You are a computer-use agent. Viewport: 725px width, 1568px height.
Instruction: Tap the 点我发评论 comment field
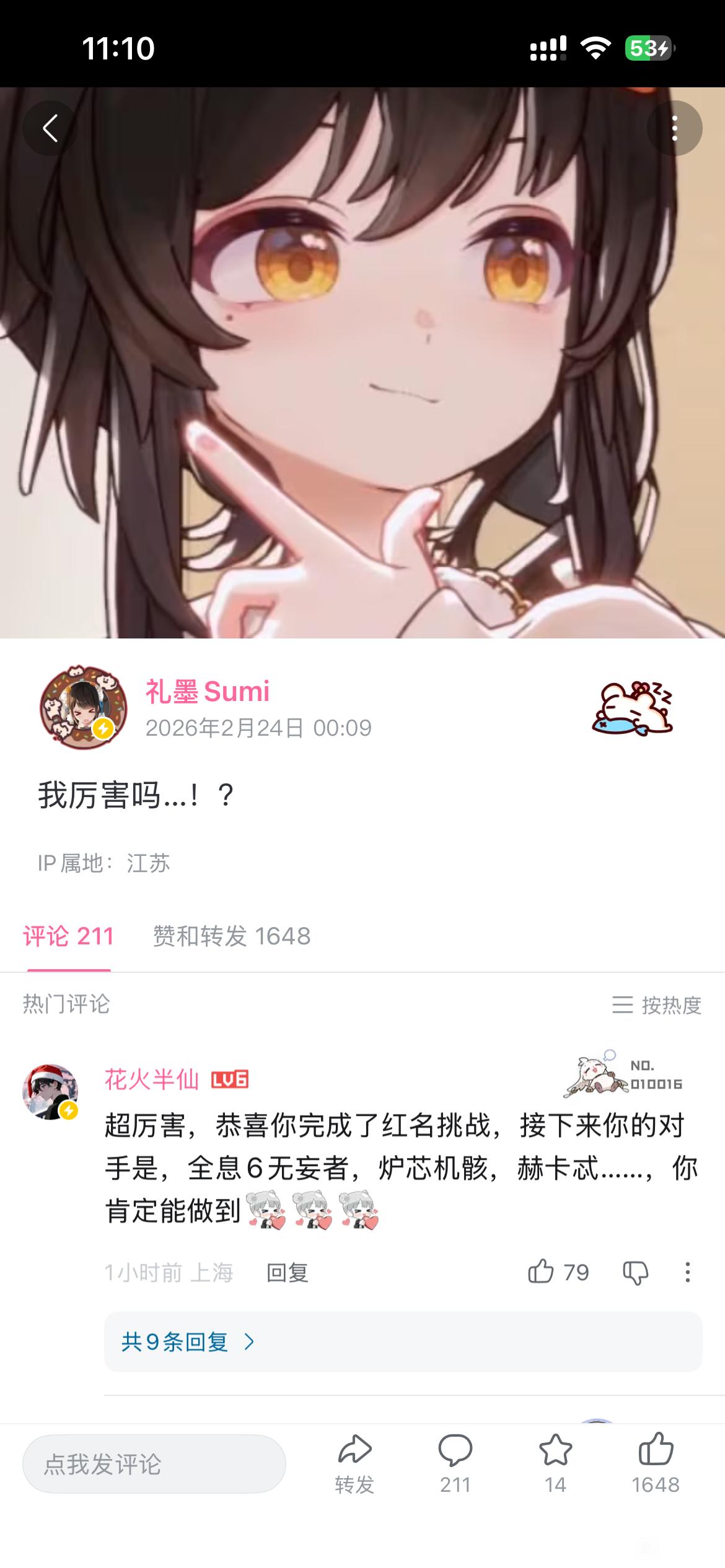(154, 1464)
